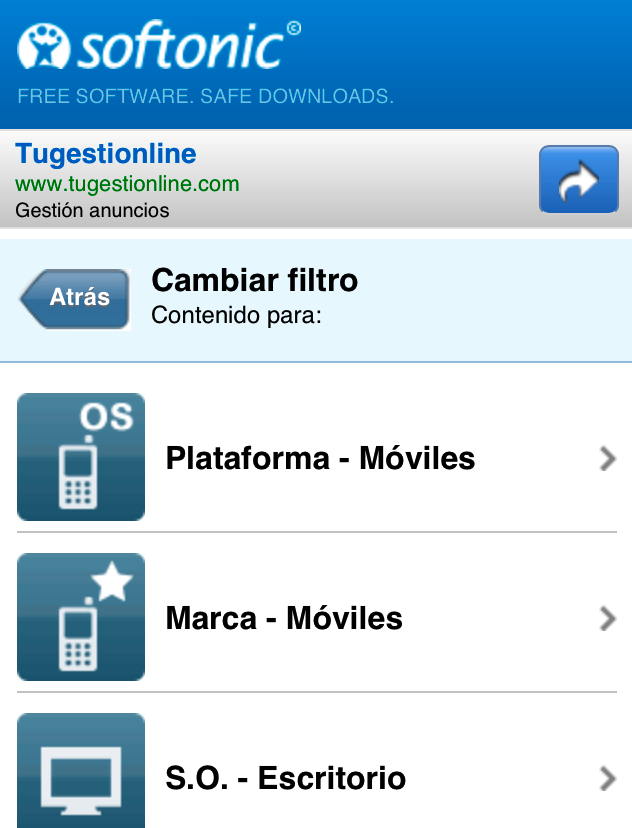632x828 pixels.
Task: Go back with the Atrás button
Action: (x=76, y=298)
